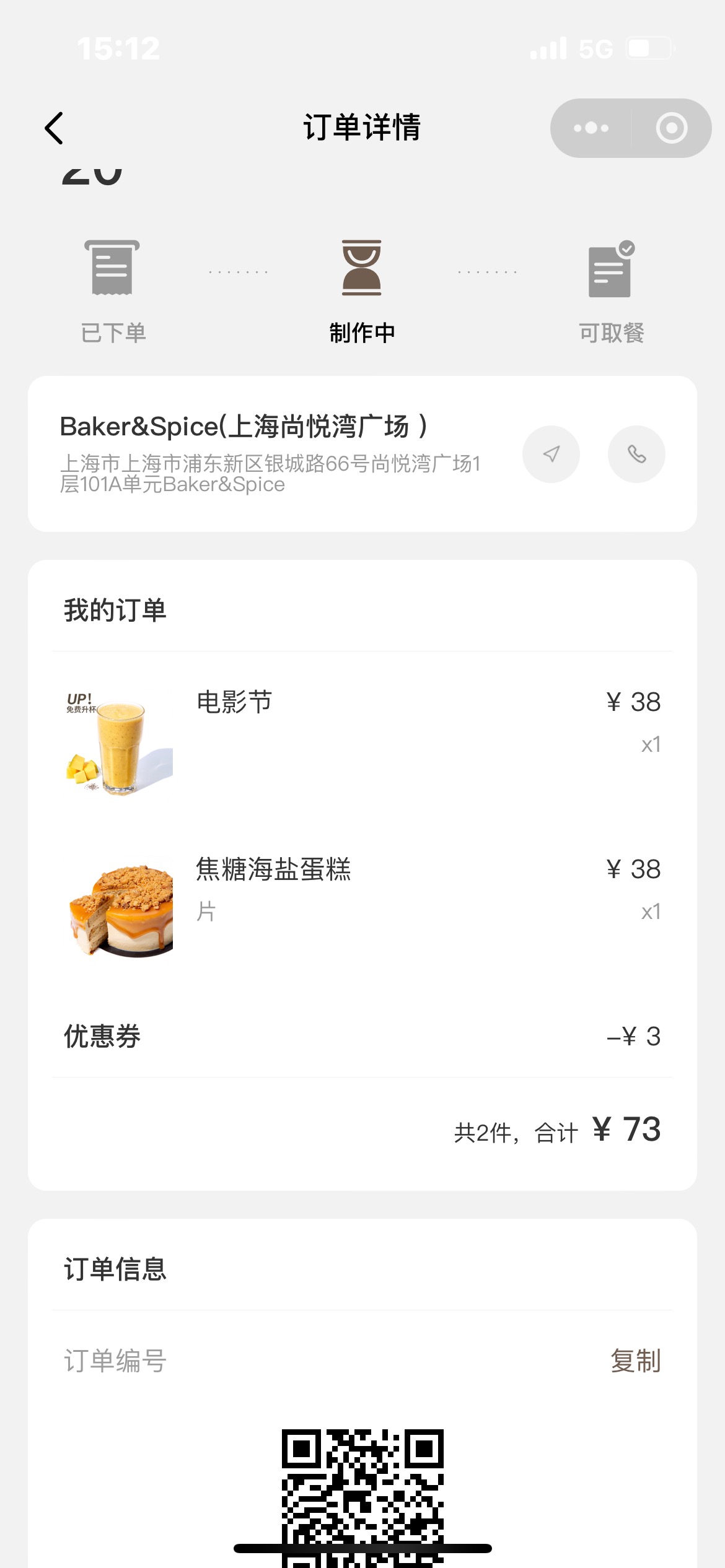Close the mini program with the circle icon
Viewport: 725px width, 1568px height.
[x=672, y=128]
